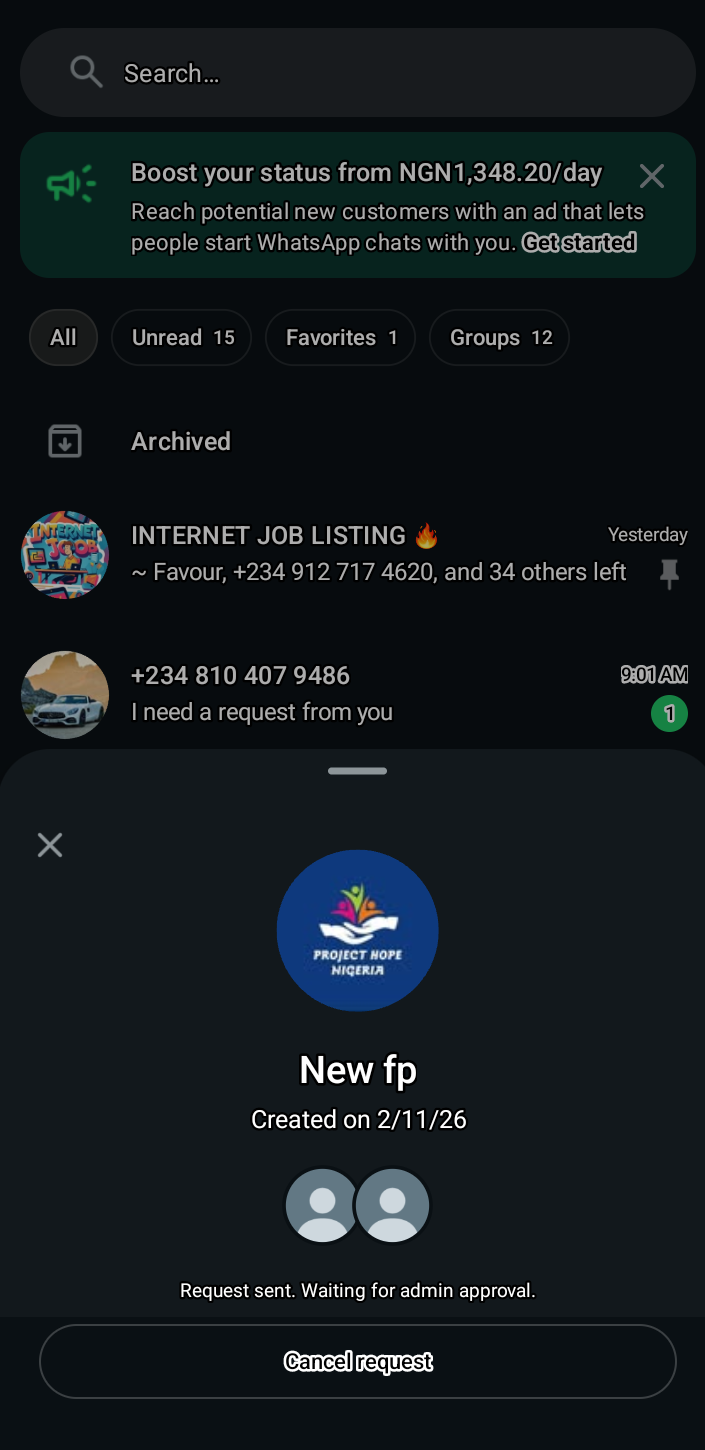Tap the Search field

tap(357, 73)
